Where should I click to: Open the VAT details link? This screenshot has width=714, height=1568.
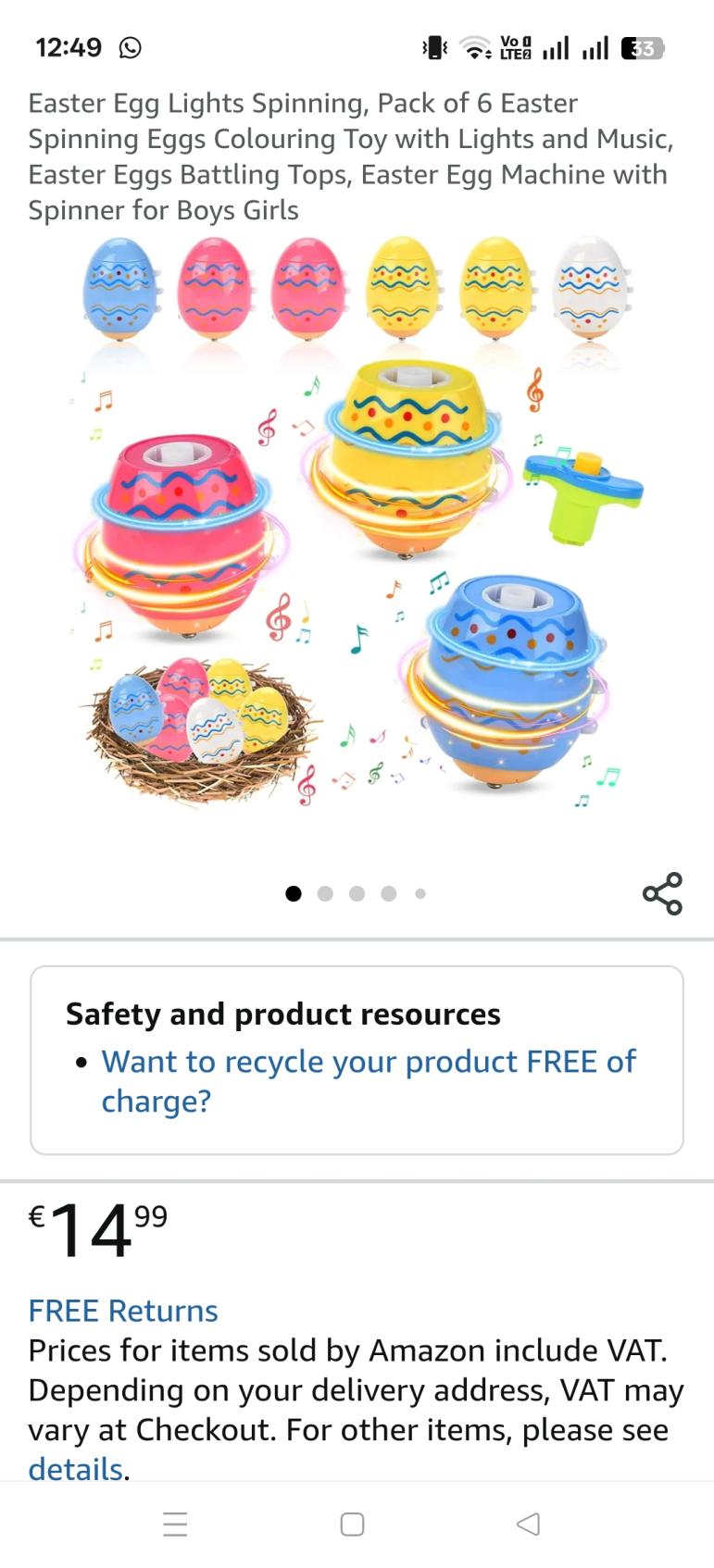(76, 1469)
